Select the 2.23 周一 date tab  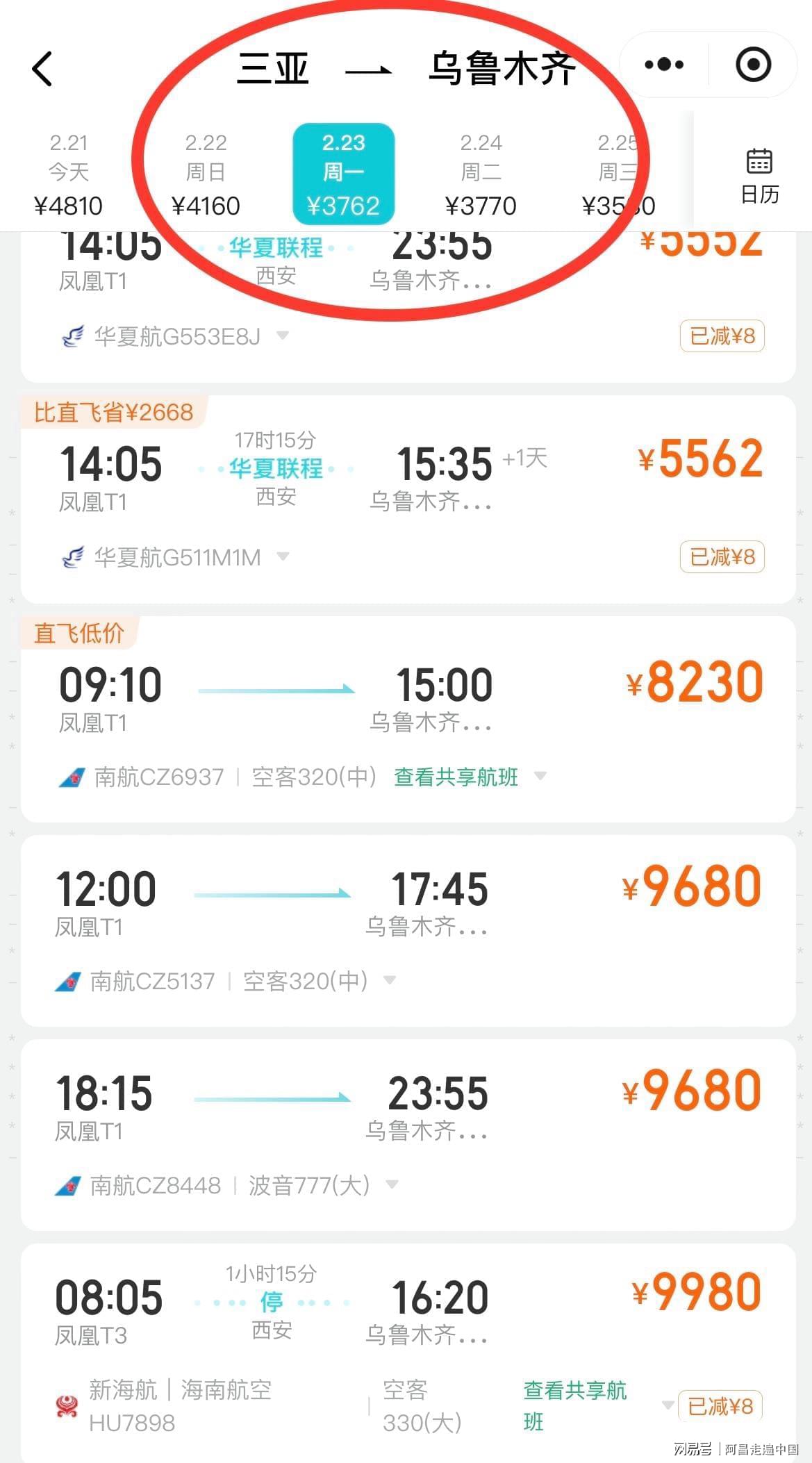pyautogui.click(x=343, y=174)
